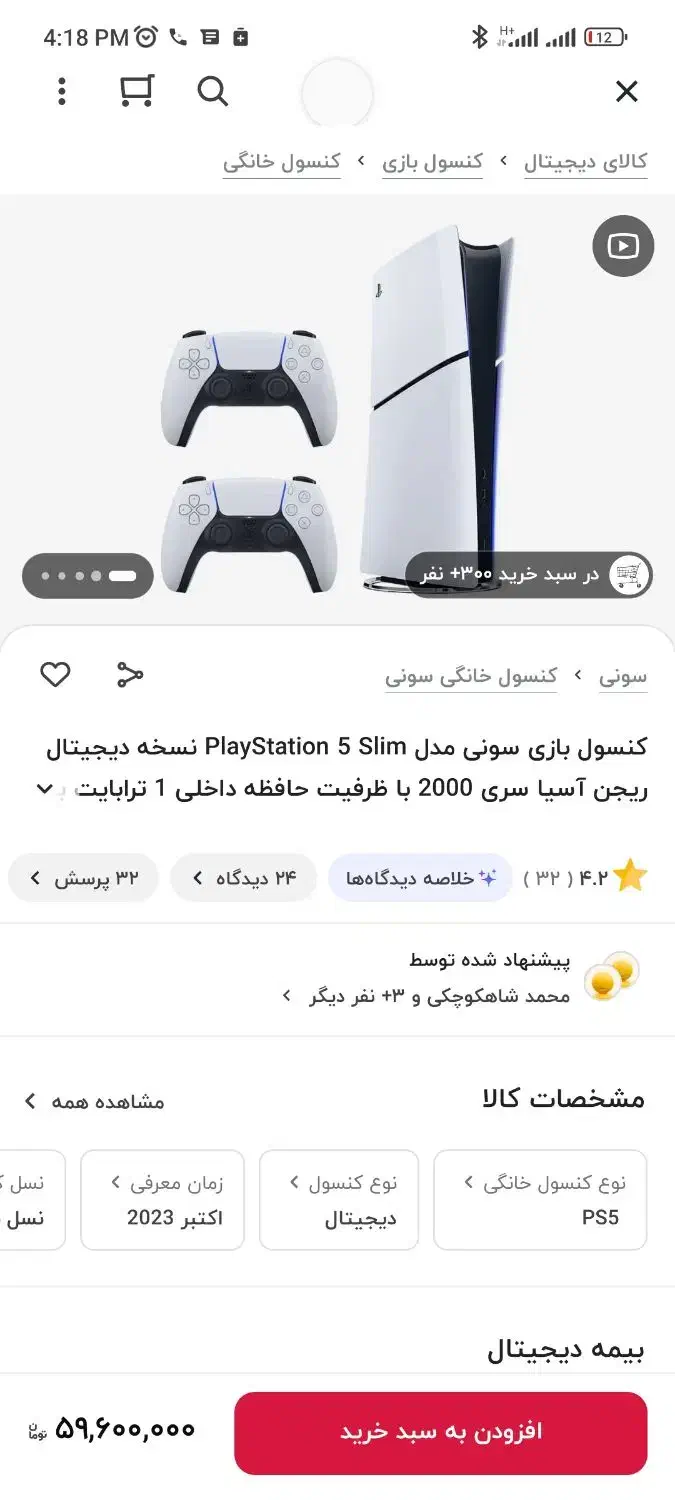Close the product page

(x=626, y=92)
